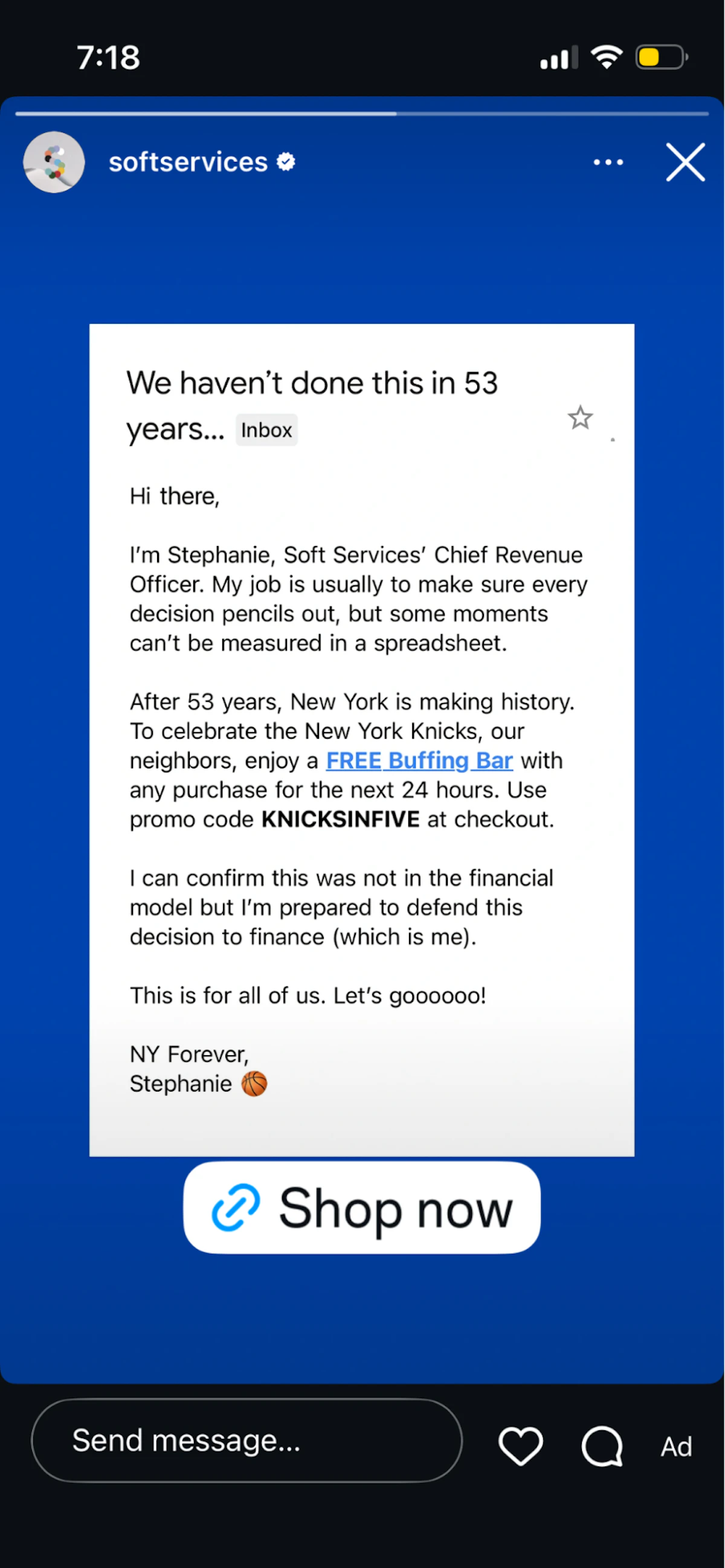Image resolution: width=725 pixels, height=1568 pixels.
Task: Focus the Send message field
Action: (x=246, y=1440)
